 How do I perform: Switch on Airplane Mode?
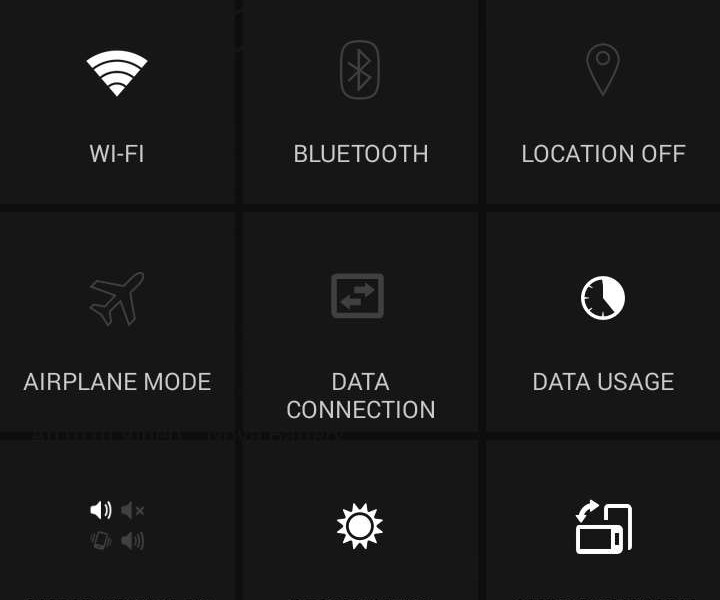[117, 320]
